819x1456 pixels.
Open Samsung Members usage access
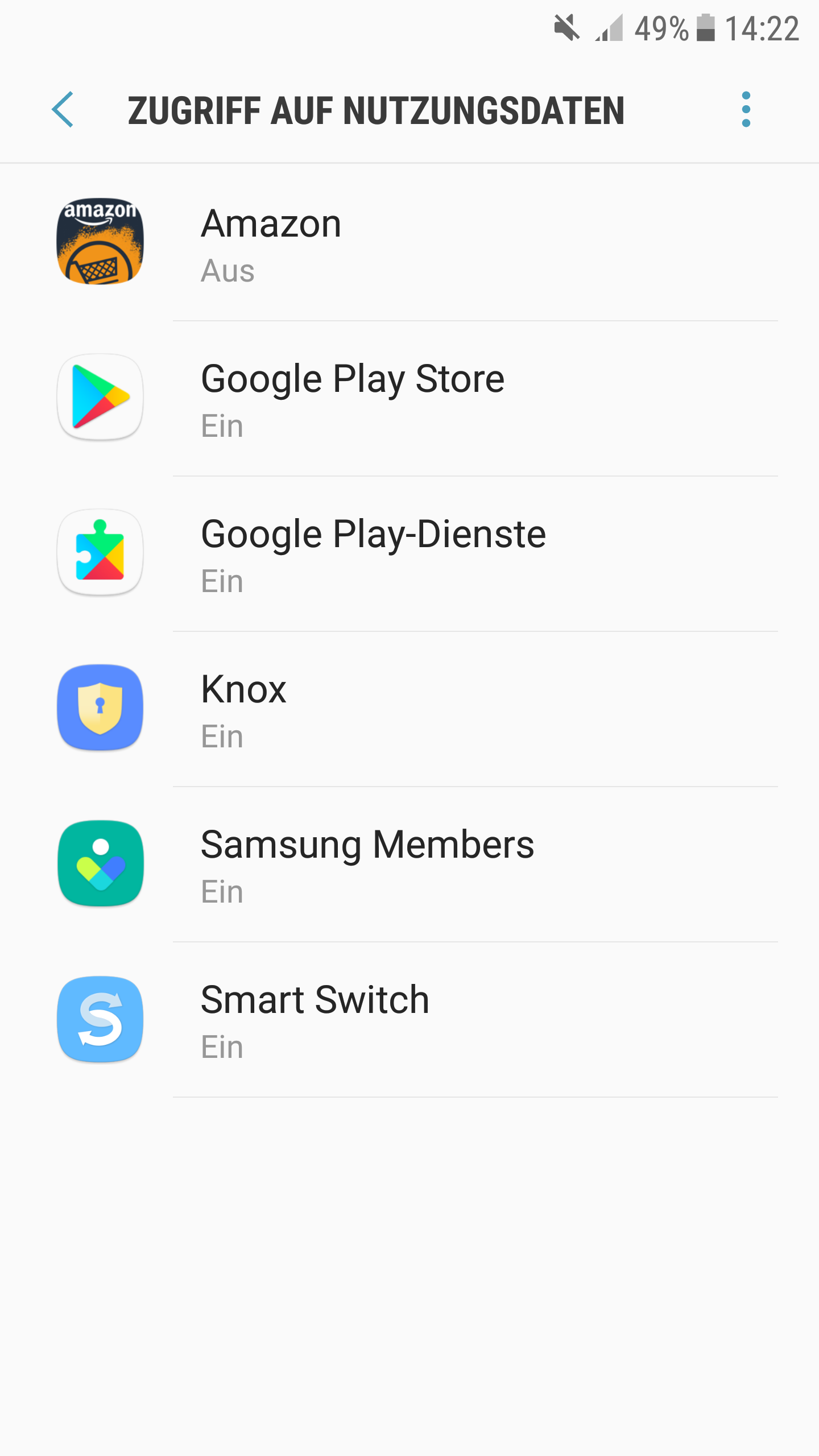(x=409, y=864)
